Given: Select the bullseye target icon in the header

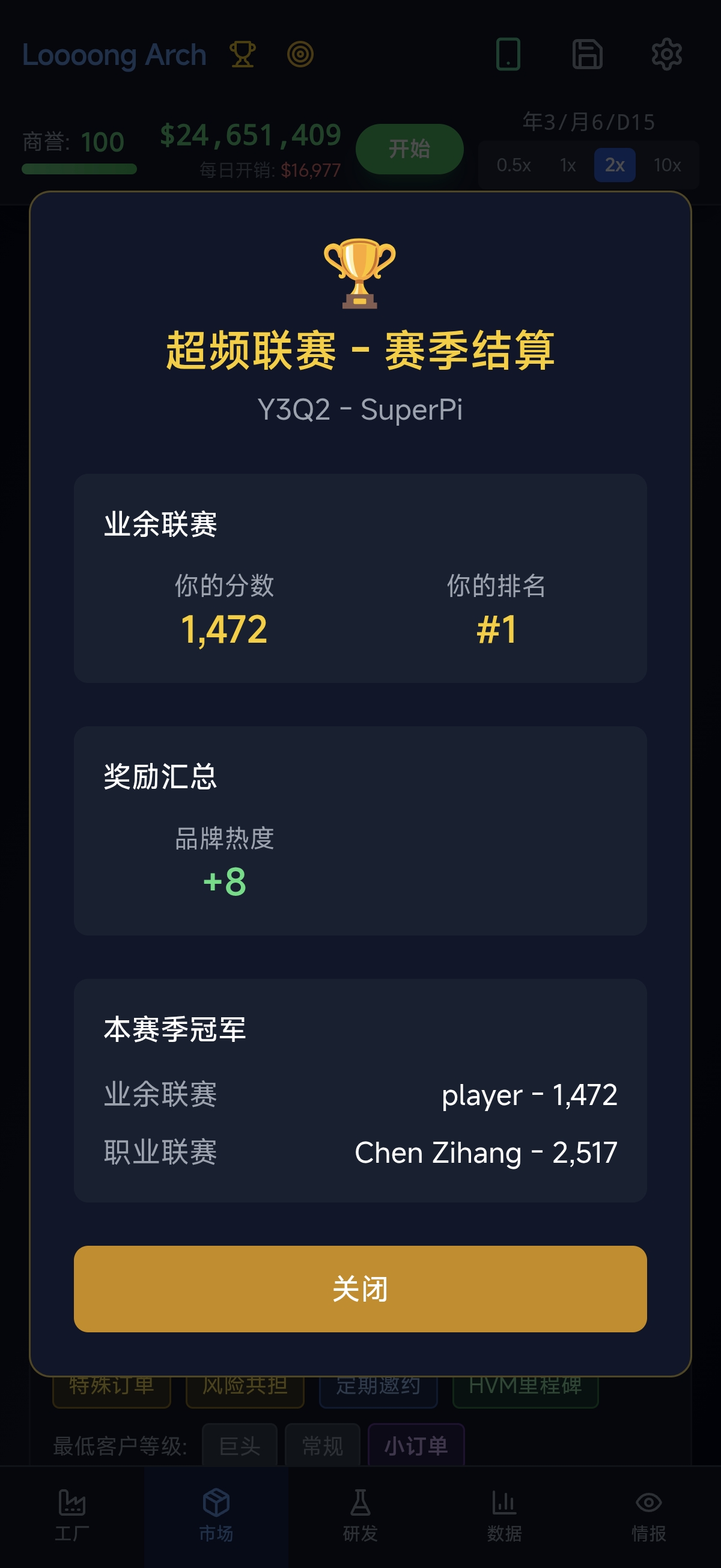Looking at the screenshot, I should pos(301,55).
